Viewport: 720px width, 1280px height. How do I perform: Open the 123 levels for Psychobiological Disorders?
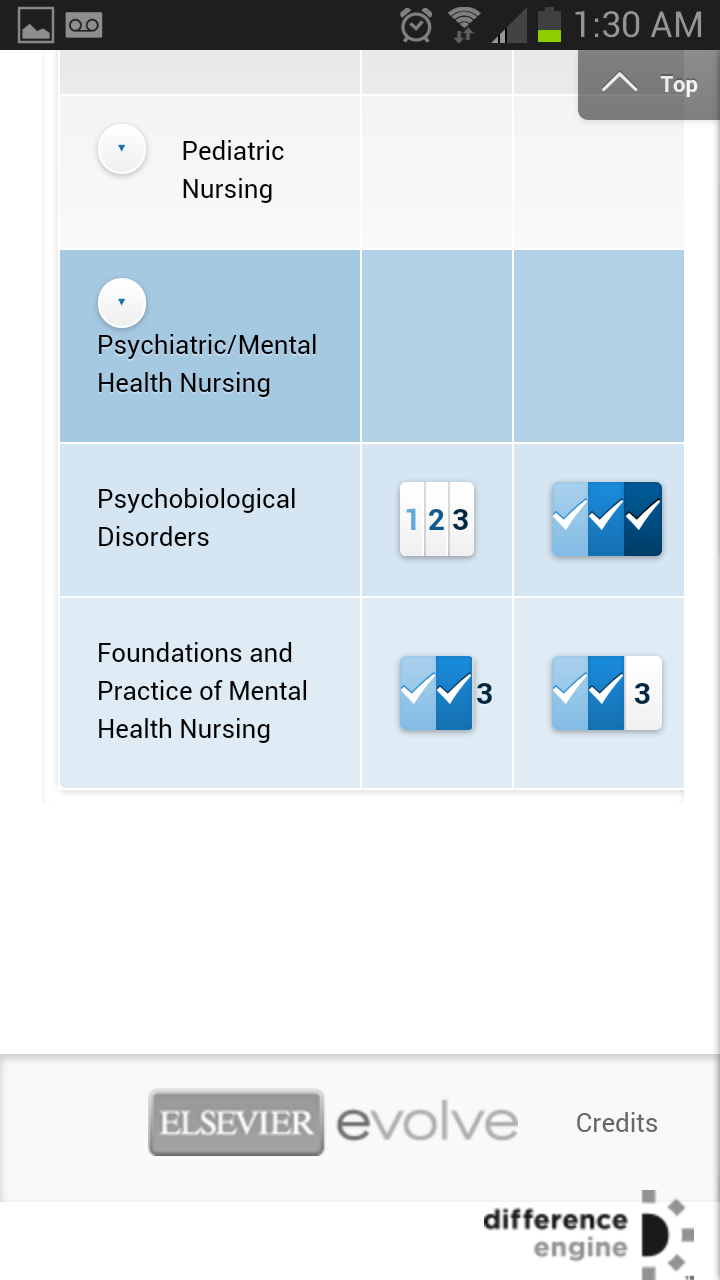pos(437,519)
